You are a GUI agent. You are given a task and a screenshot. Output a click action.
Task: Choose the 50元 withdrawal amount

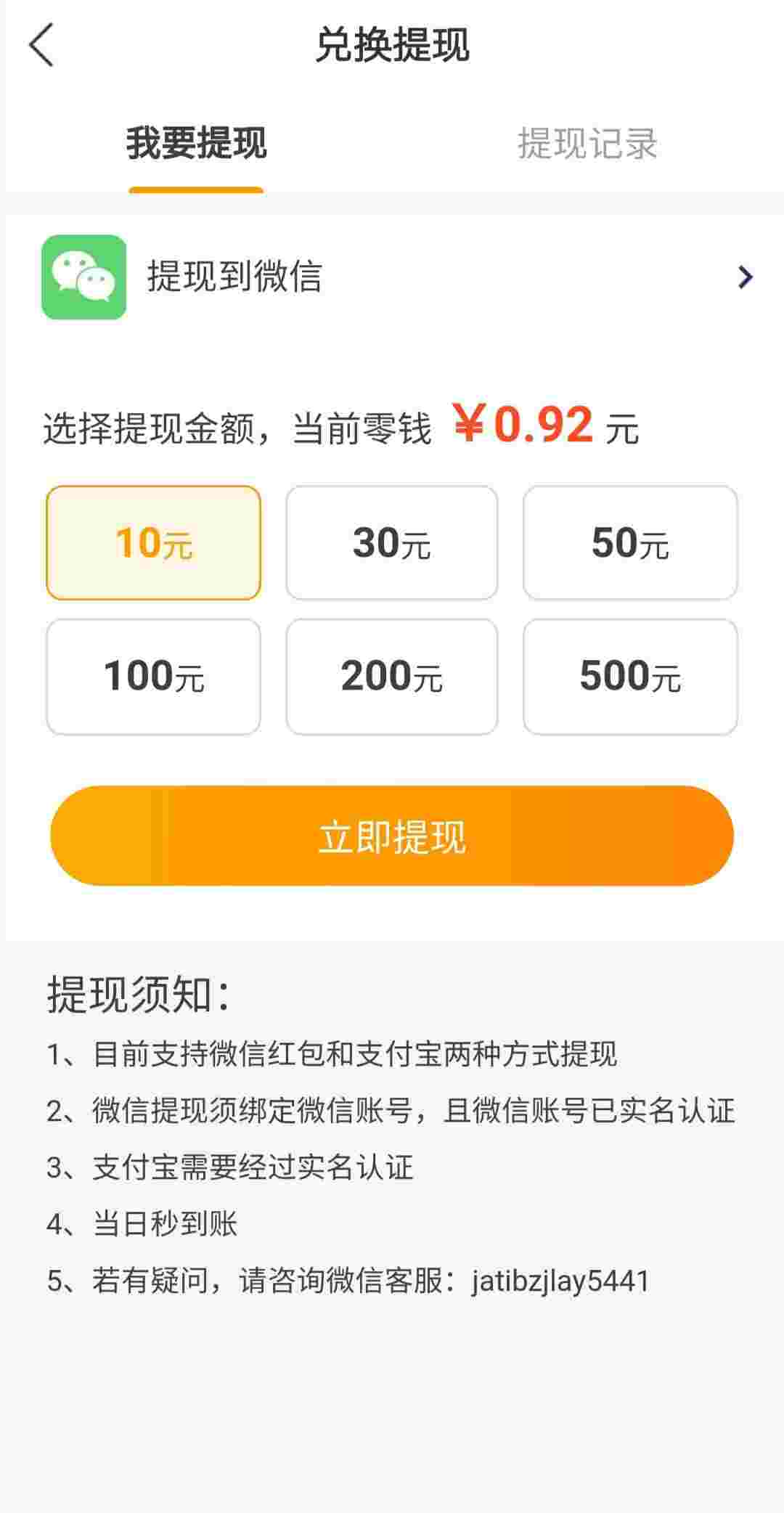tap(630, 542)
